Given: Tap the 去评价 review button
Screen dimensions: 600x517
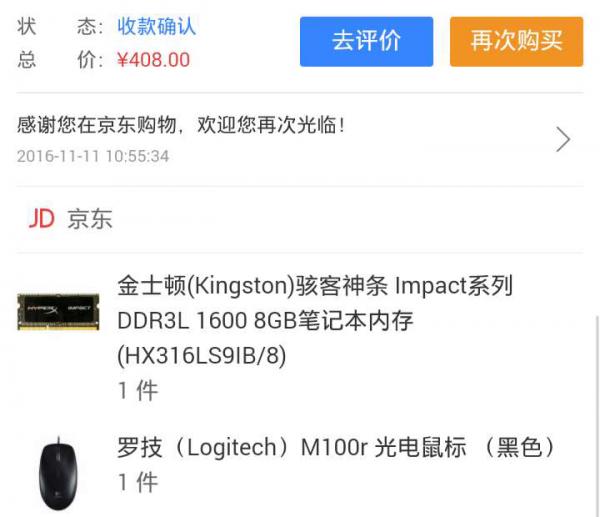Looking at the screenshot, I should click(x=366, y=41).
